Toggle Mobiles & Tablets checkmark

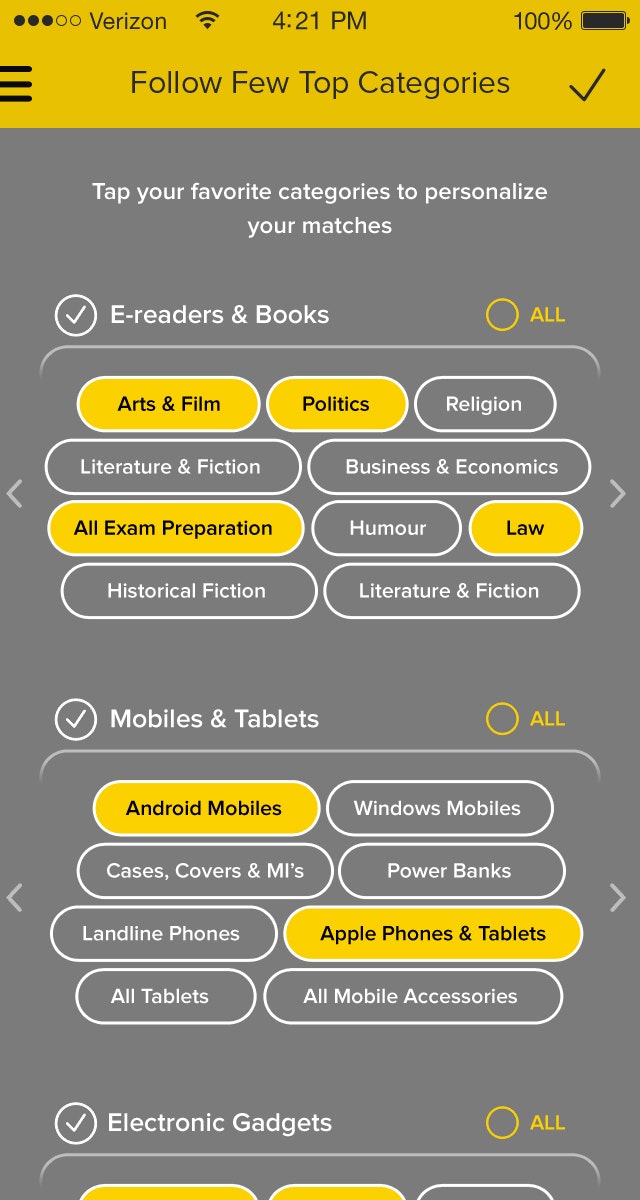(x=75, y=719)
